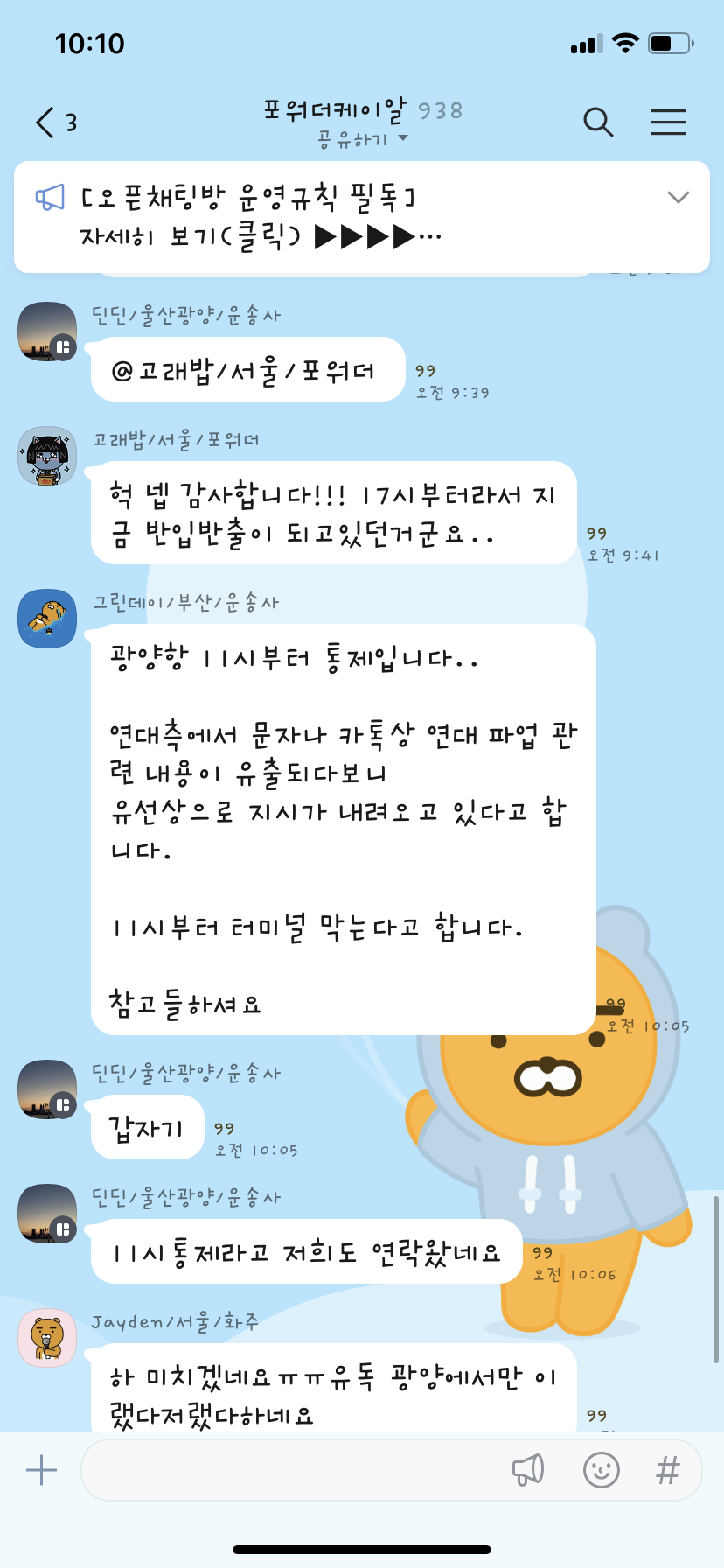Tap the hashtag search icon
724x1568 pixels.
(667, 1470)
